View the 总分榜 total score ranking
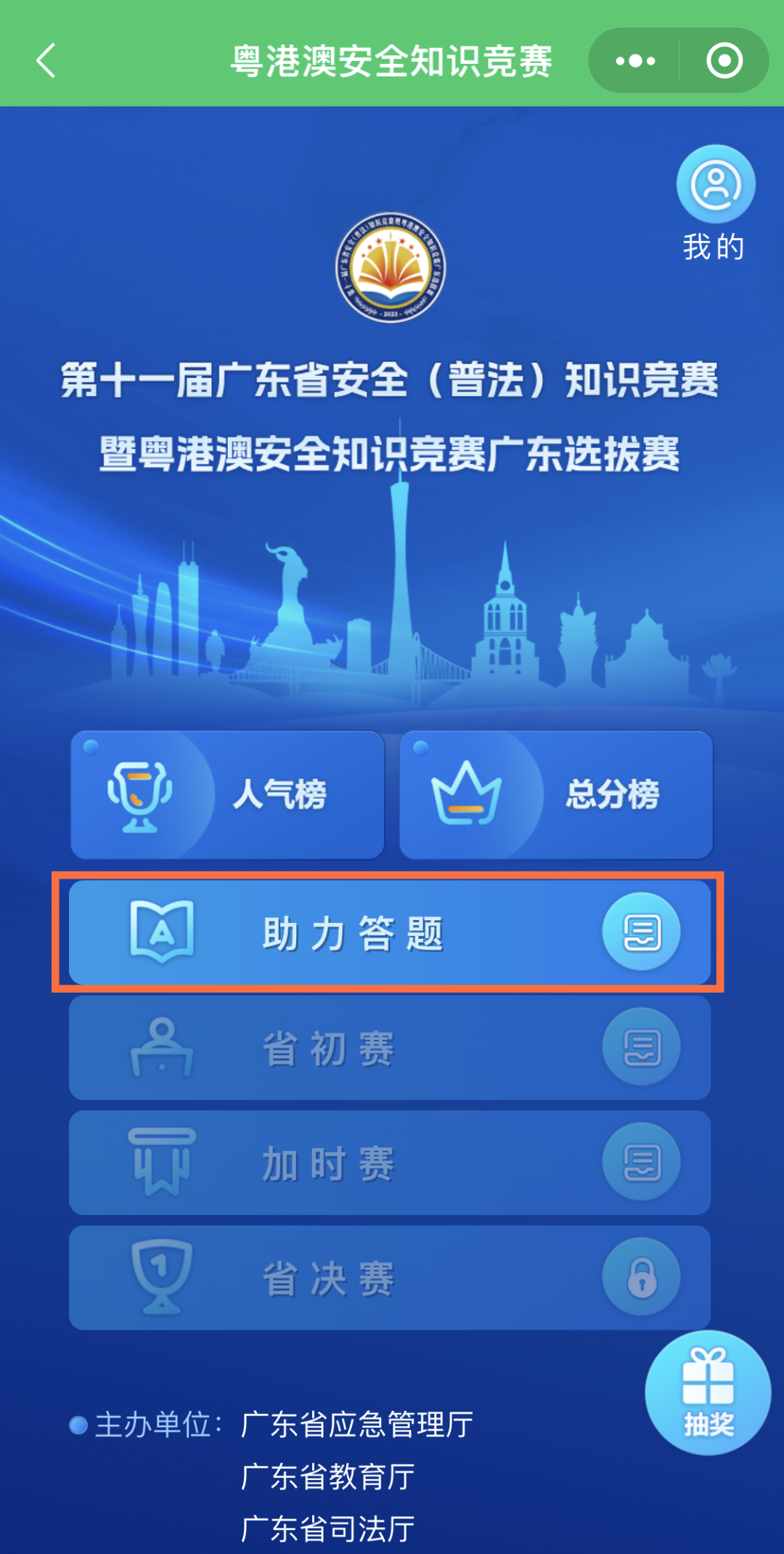 tap(556, 794)
